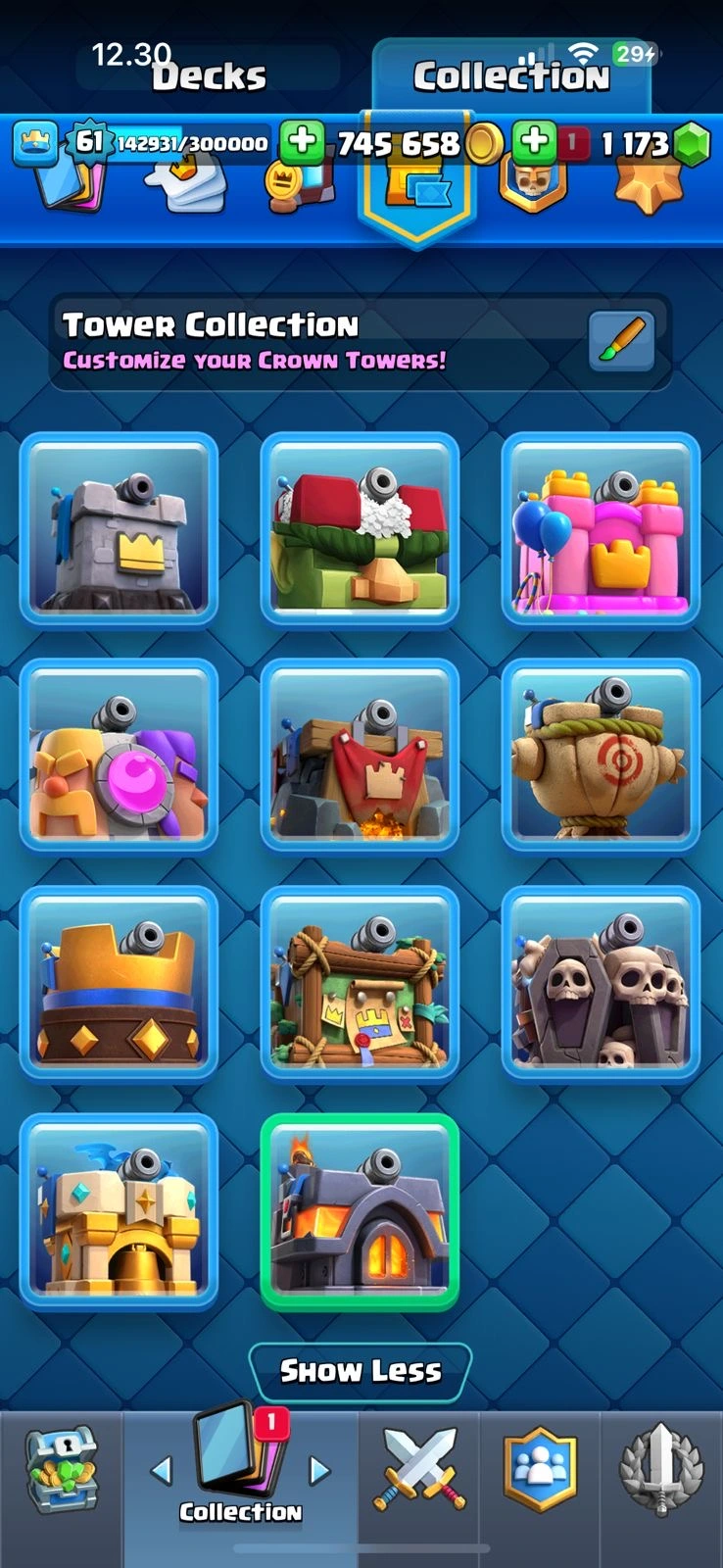Choose the skull and coffin tower skin
This screenshot has height=1568, width=723.
(601, 982)
